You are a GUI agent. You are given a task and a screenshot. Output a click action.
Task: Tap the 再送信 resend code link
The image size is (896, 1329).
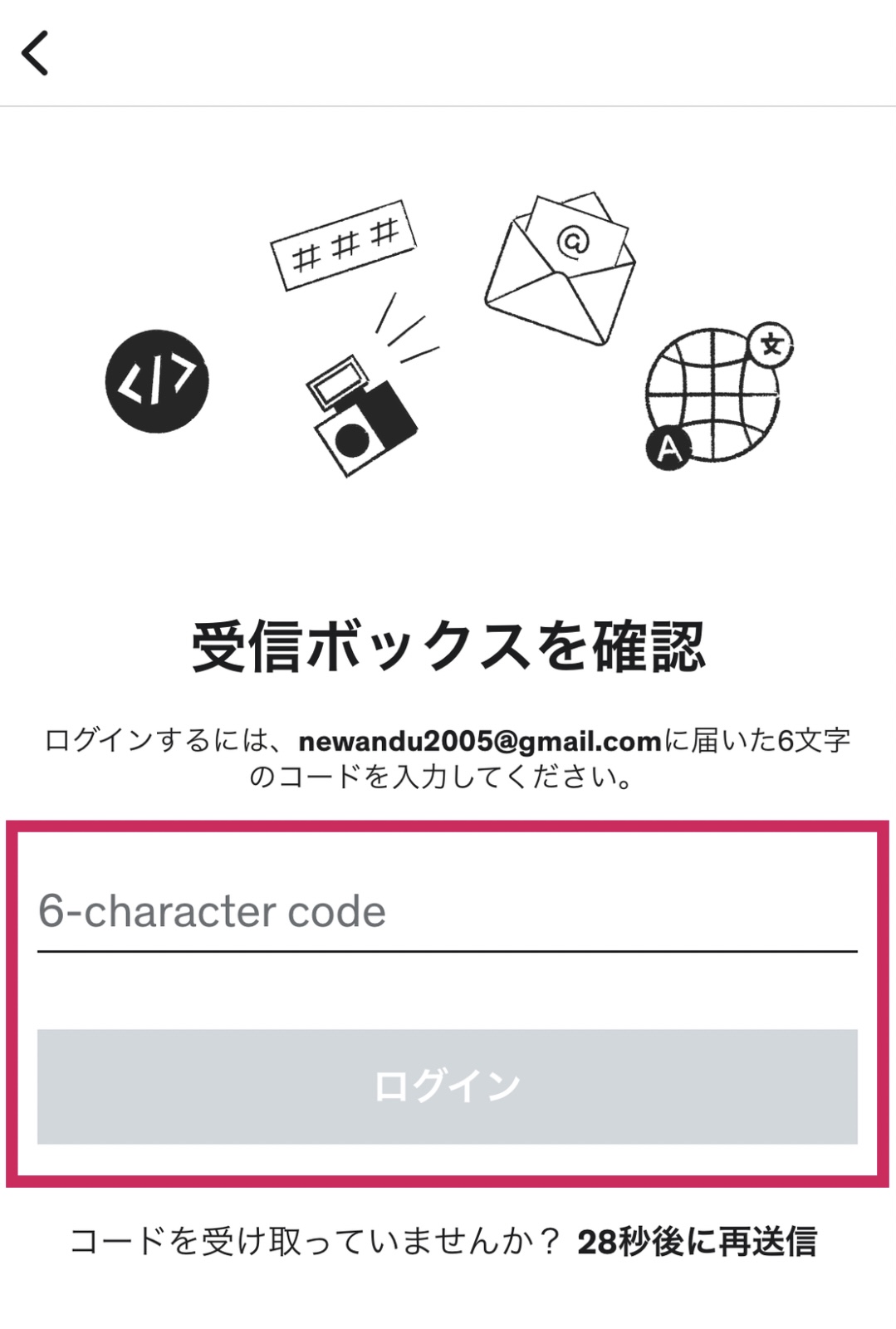[x=697, y=1242]
